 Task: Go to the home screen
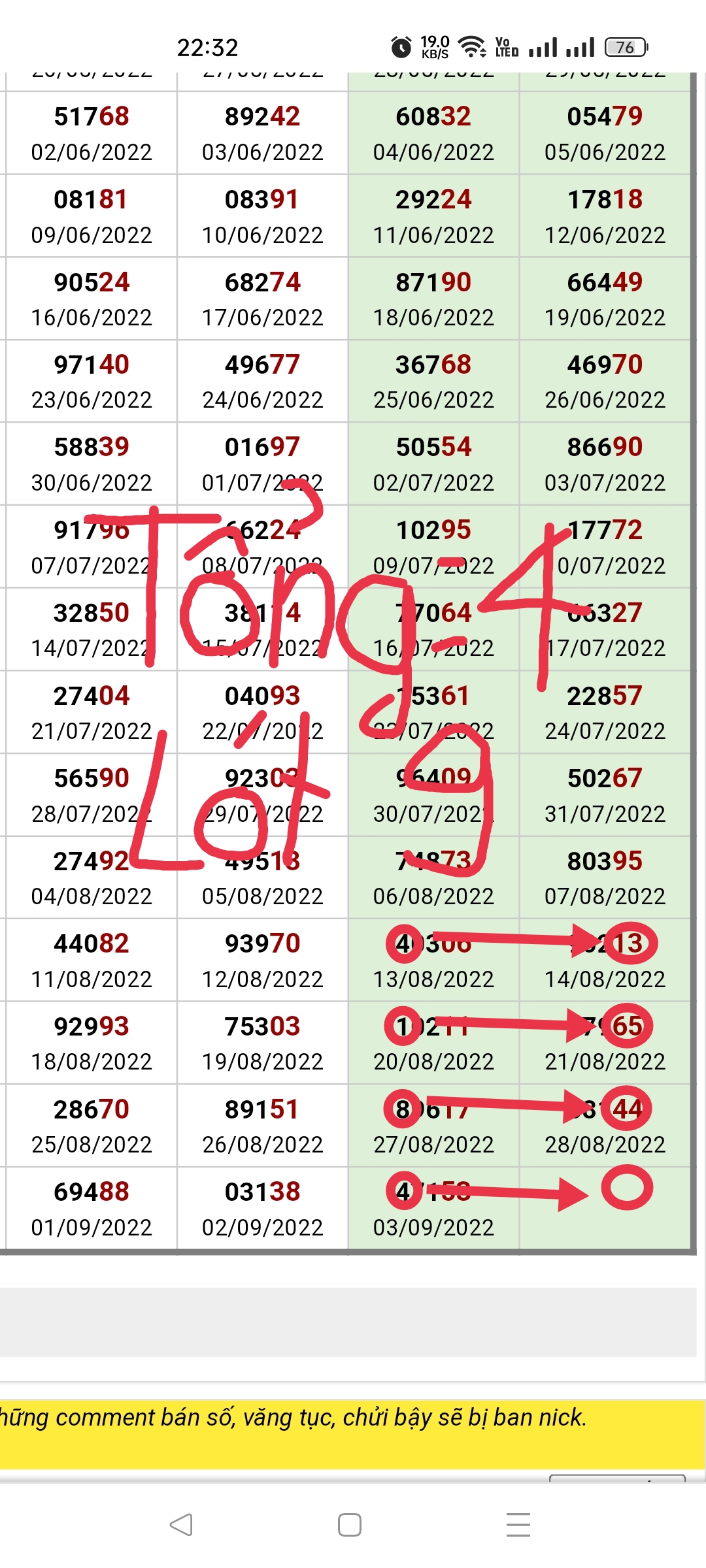[x=350, y=1525]
